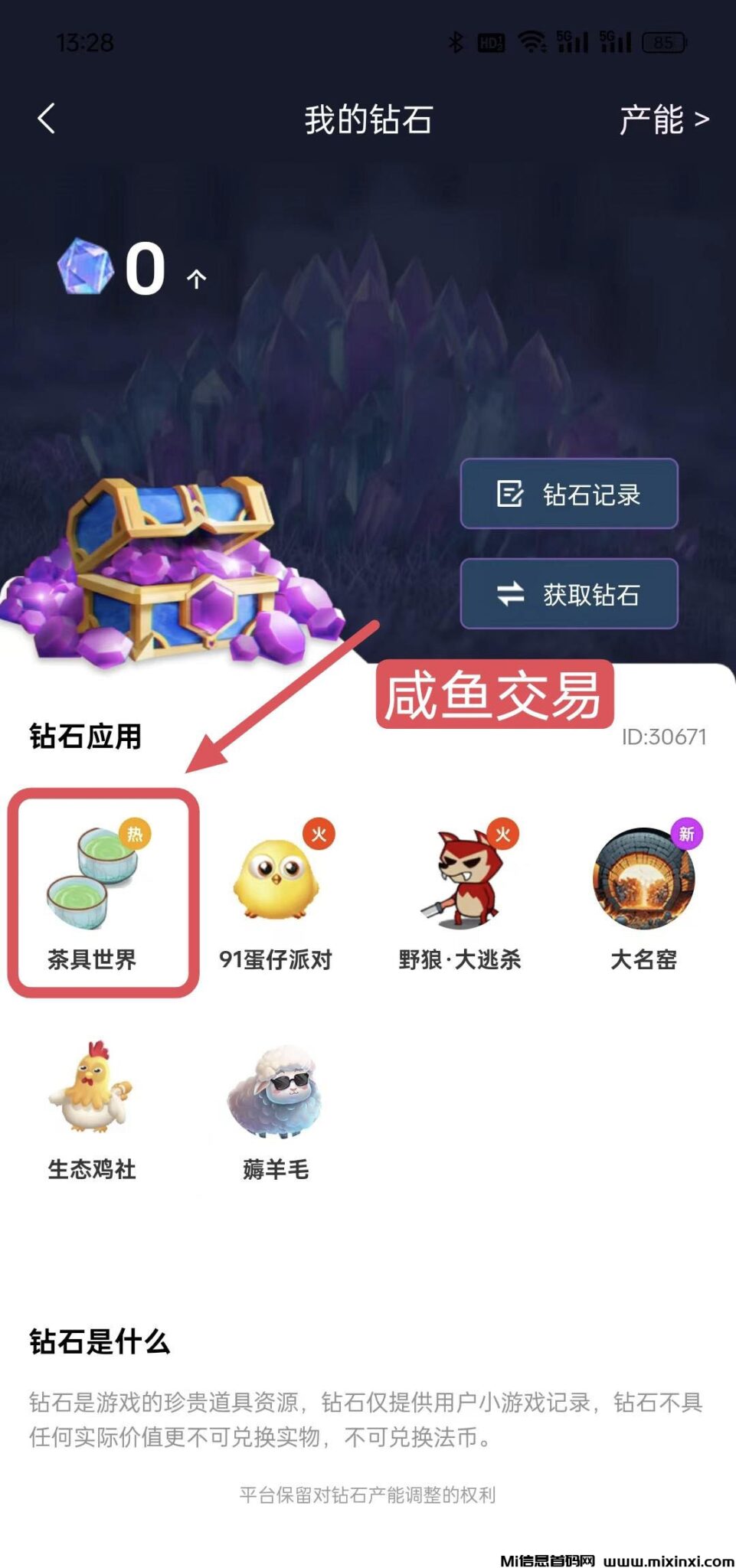Go back using the top-left arrow
Image resolution: width=736 pixels, height=1568 pixels.
[47, 119]
